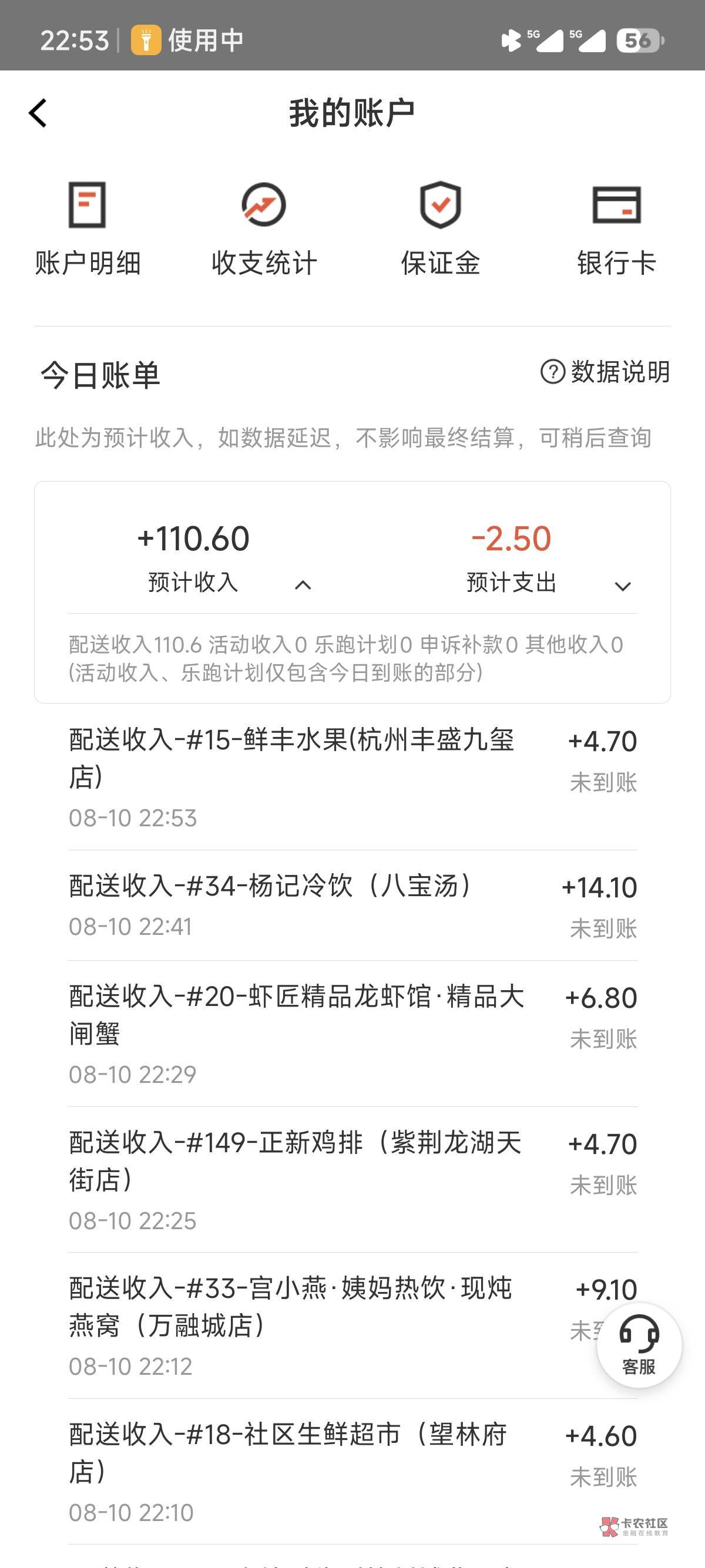Go back from 我的账户 page

tap(38, 113)
